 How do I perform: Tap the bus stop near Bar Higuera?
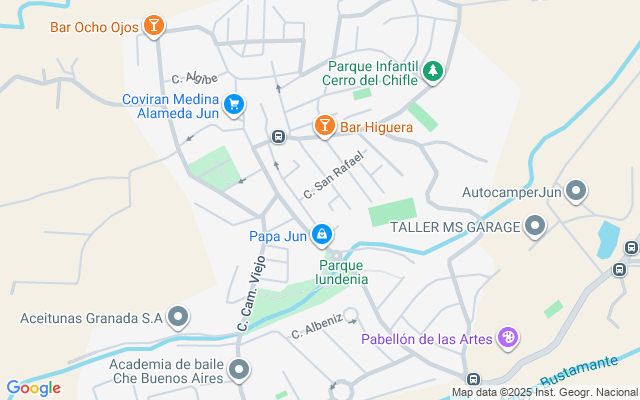(x=278, y=136)
